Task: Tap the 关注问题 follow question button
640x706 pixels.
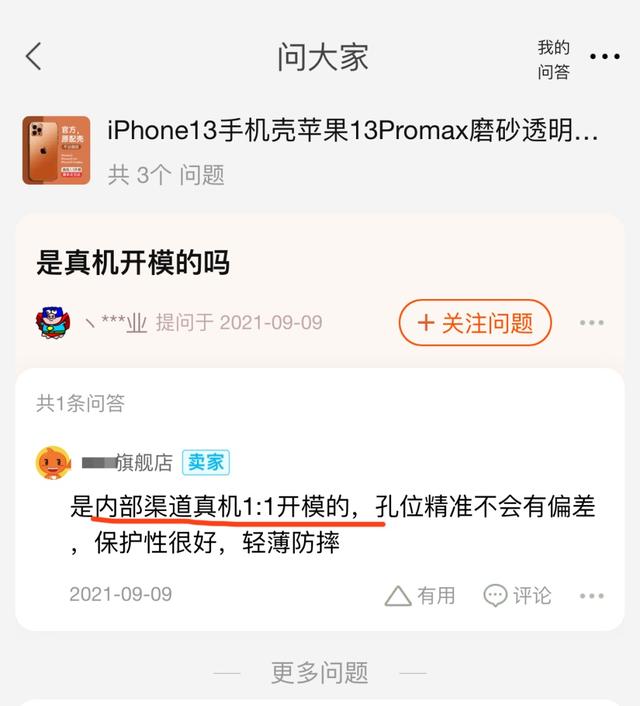Action: pyautogui.click(x=475, y=323)
